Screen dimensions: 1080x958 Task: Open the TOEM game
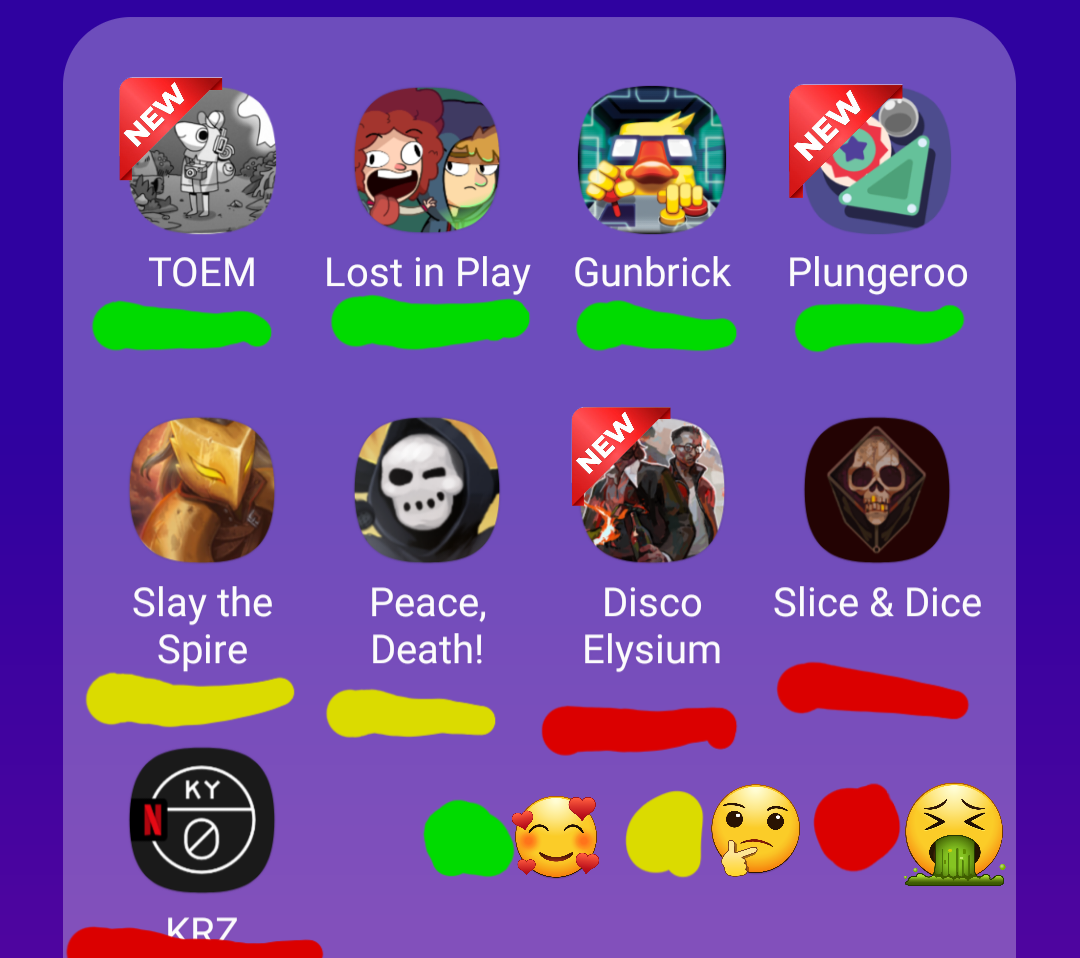point(202,160)
